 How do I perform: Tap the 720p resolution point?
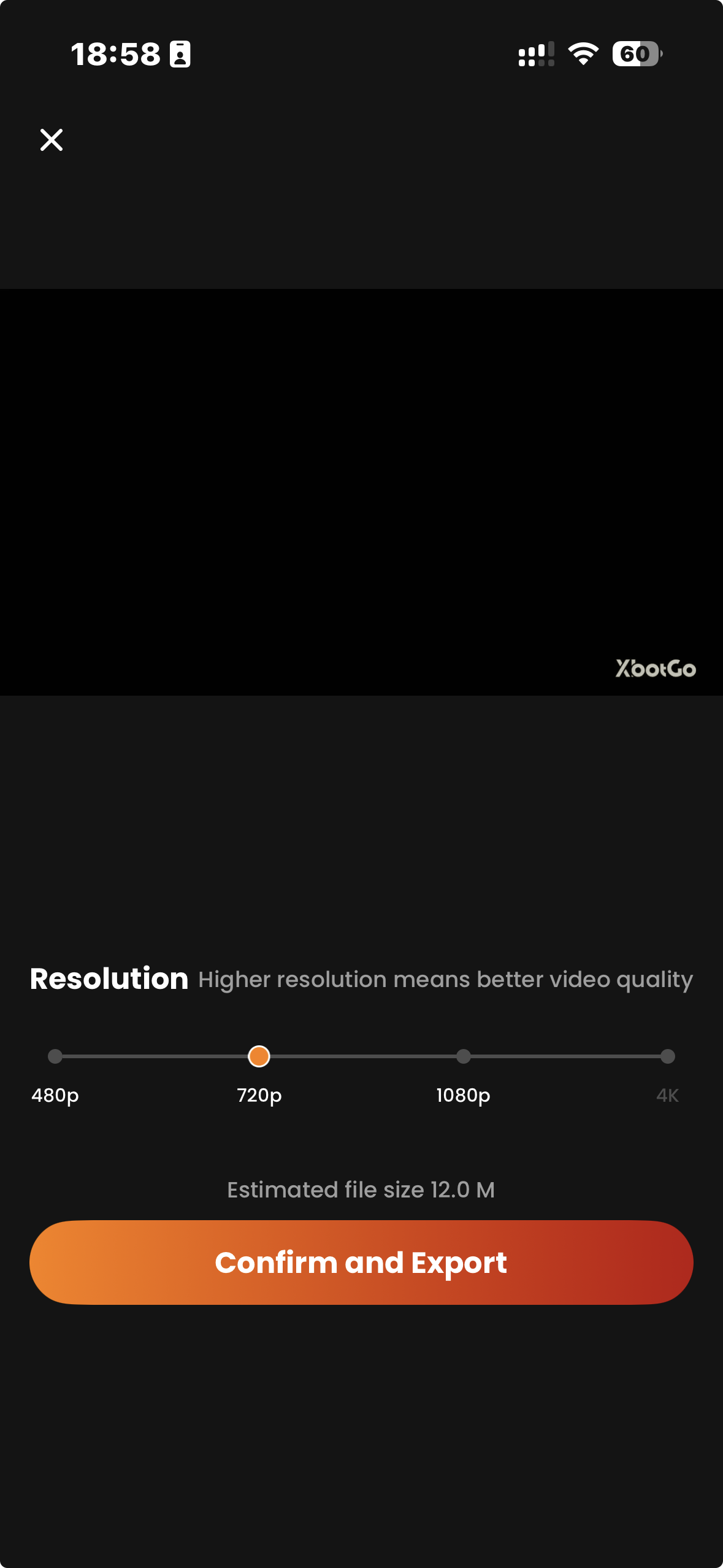(259, 1056)
